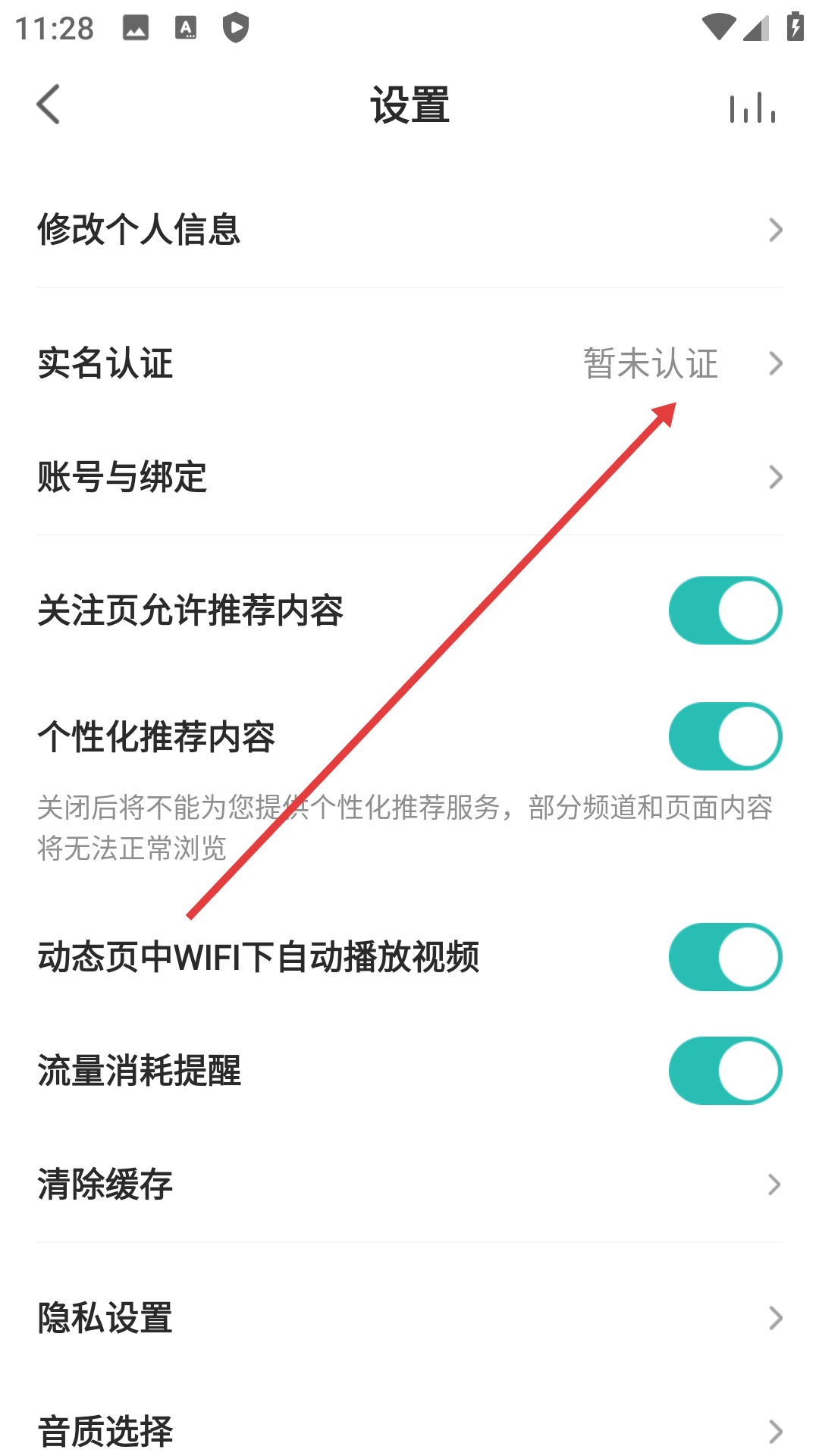The image size is (819, 1456).
Task: Open 账号与绑定 settings
Action: click(409, 477)
